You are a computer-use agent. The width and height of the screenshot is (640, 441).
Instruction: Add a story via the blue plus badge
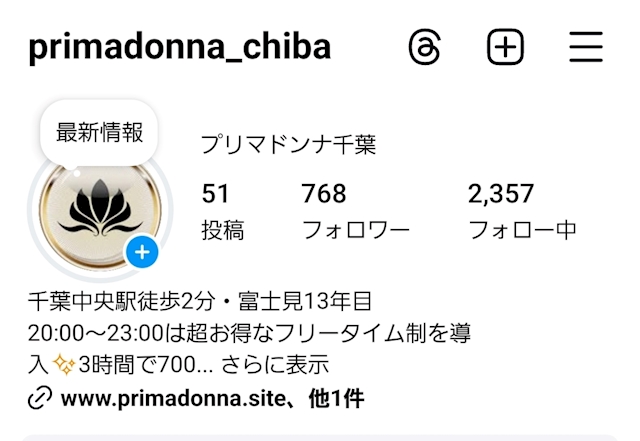[x=143, y=252]
